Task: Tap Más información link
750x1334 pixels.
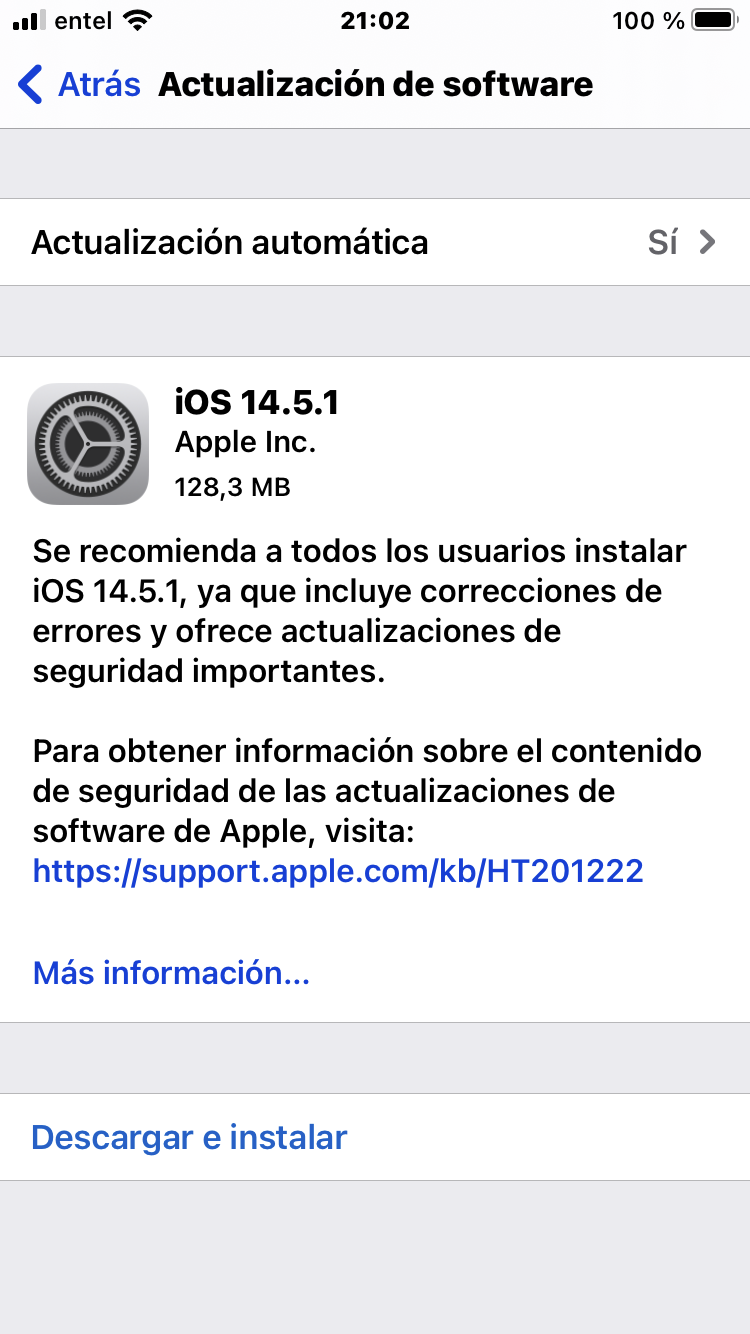Action: coord(171,972)
